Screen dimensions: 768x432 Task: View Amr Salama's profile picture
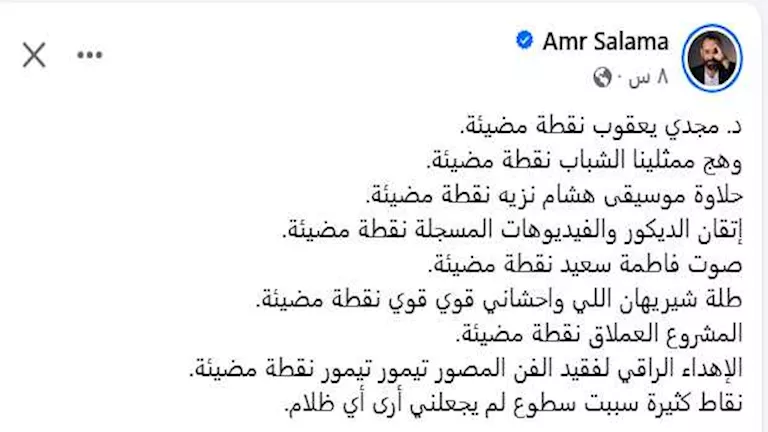coord(712,57)
